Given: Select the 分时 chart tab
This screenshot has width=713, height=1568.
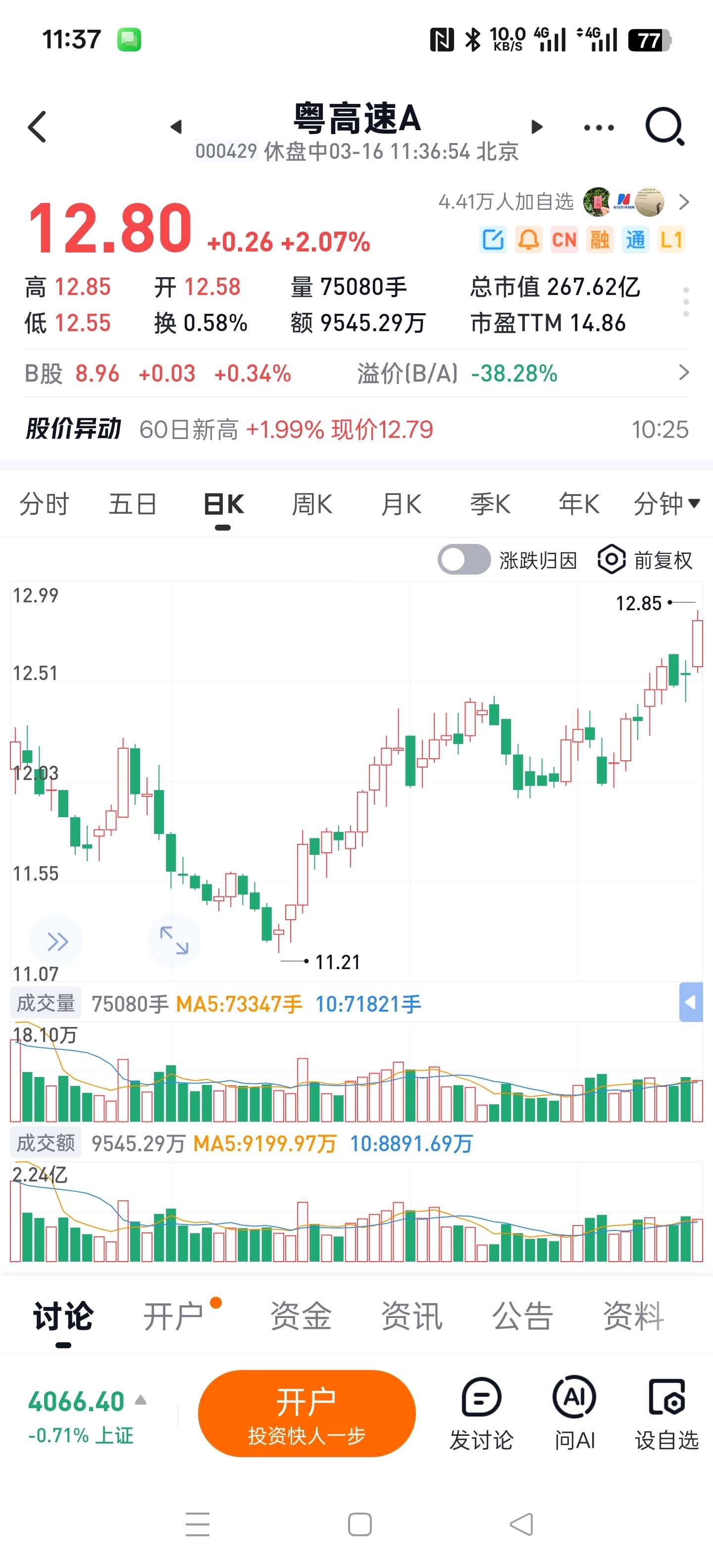Looking at the screenshot, I should (45, 504).
